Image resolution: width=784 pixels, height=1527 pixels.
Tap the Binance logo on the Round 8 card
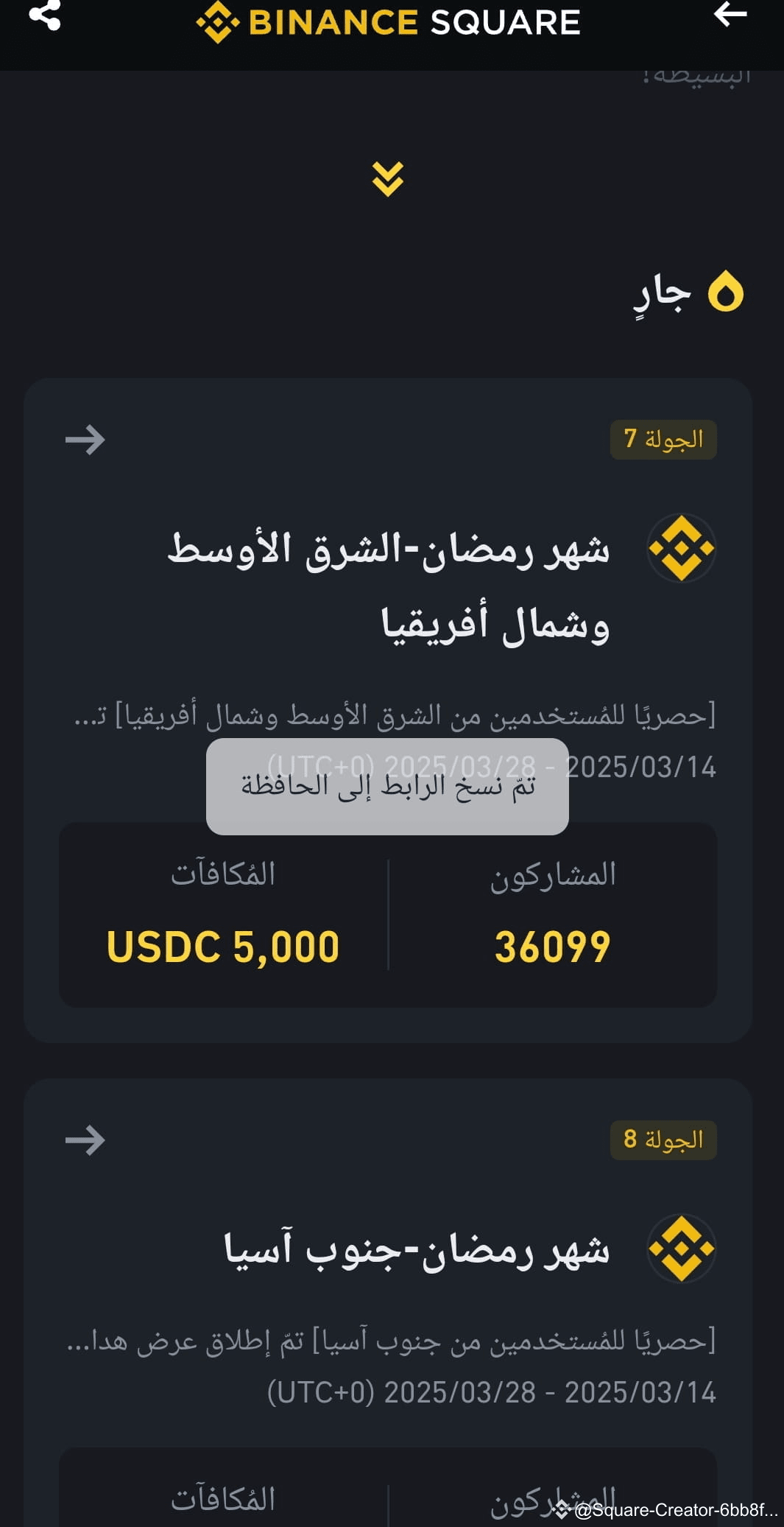click(679, 1247)
